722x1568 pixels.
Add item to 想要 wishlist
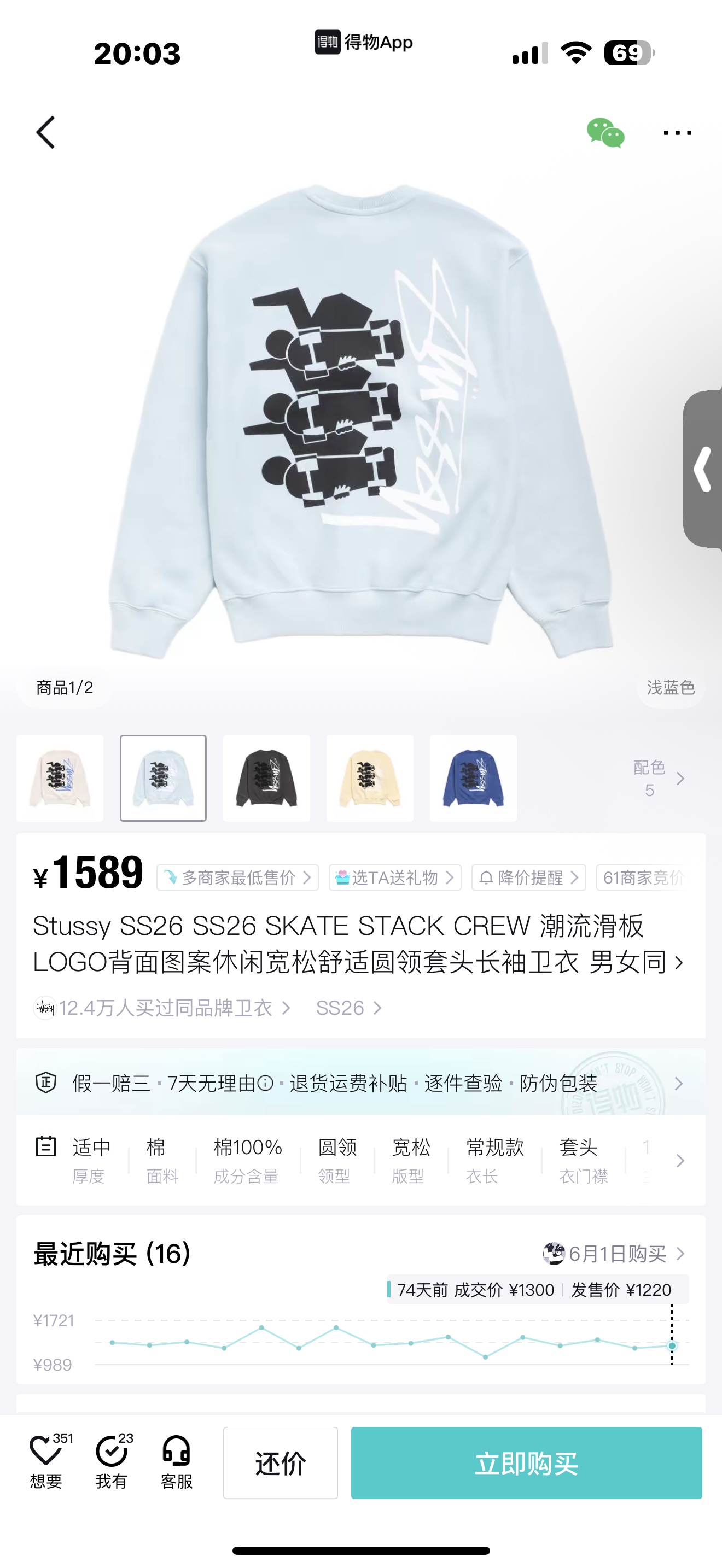46,1460
